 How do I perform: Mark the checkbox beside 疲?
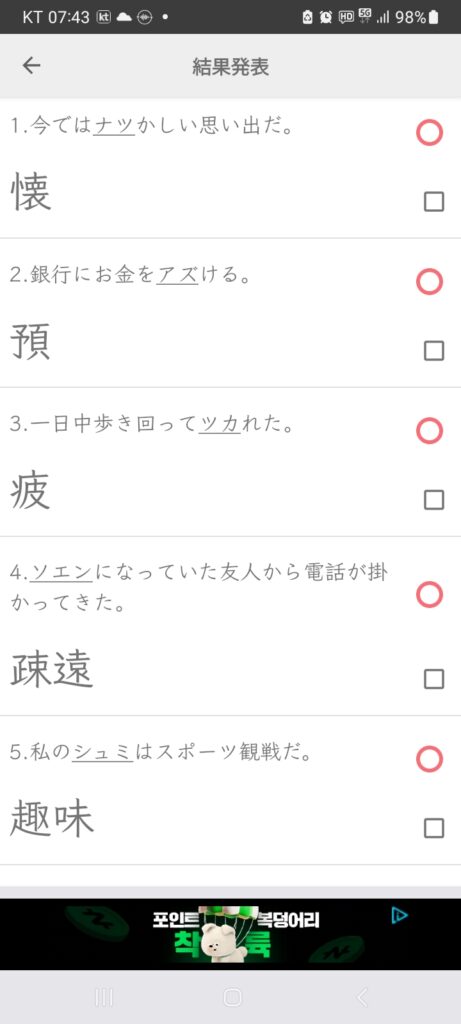click(434, 500)
